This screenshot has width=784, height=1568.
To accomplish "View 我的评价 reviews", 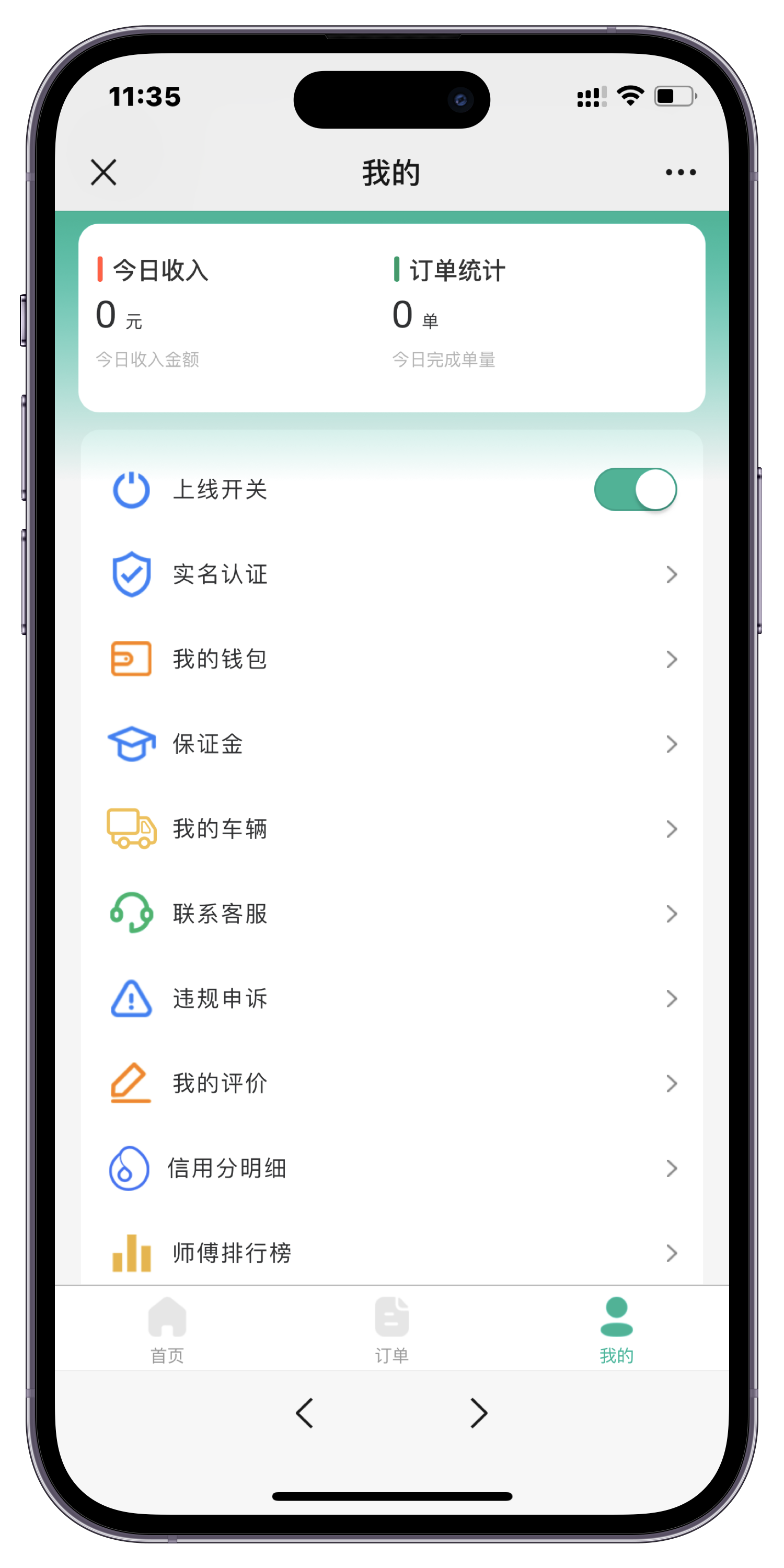I will (392, 1083).
